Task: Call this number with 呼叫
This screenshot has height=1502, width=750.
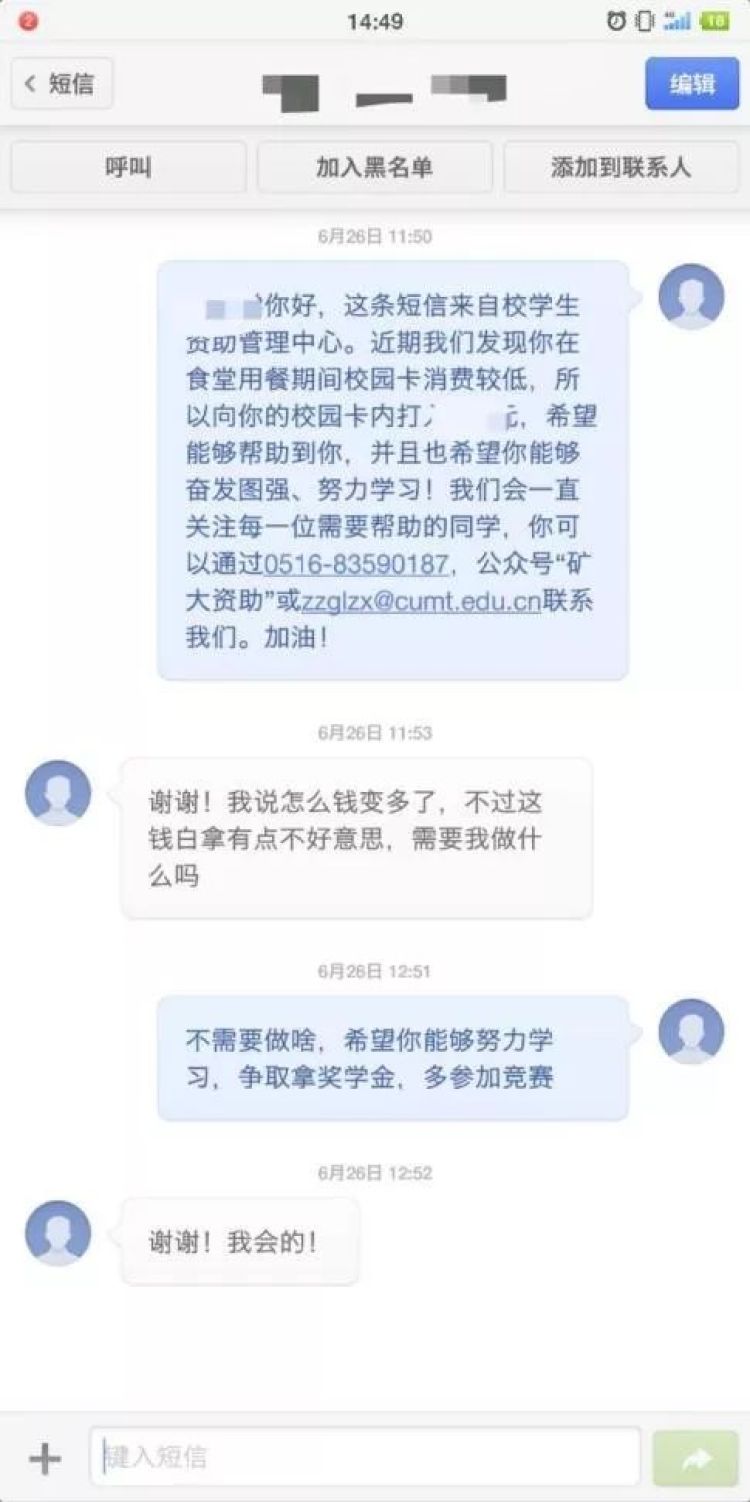Action: 128,167
